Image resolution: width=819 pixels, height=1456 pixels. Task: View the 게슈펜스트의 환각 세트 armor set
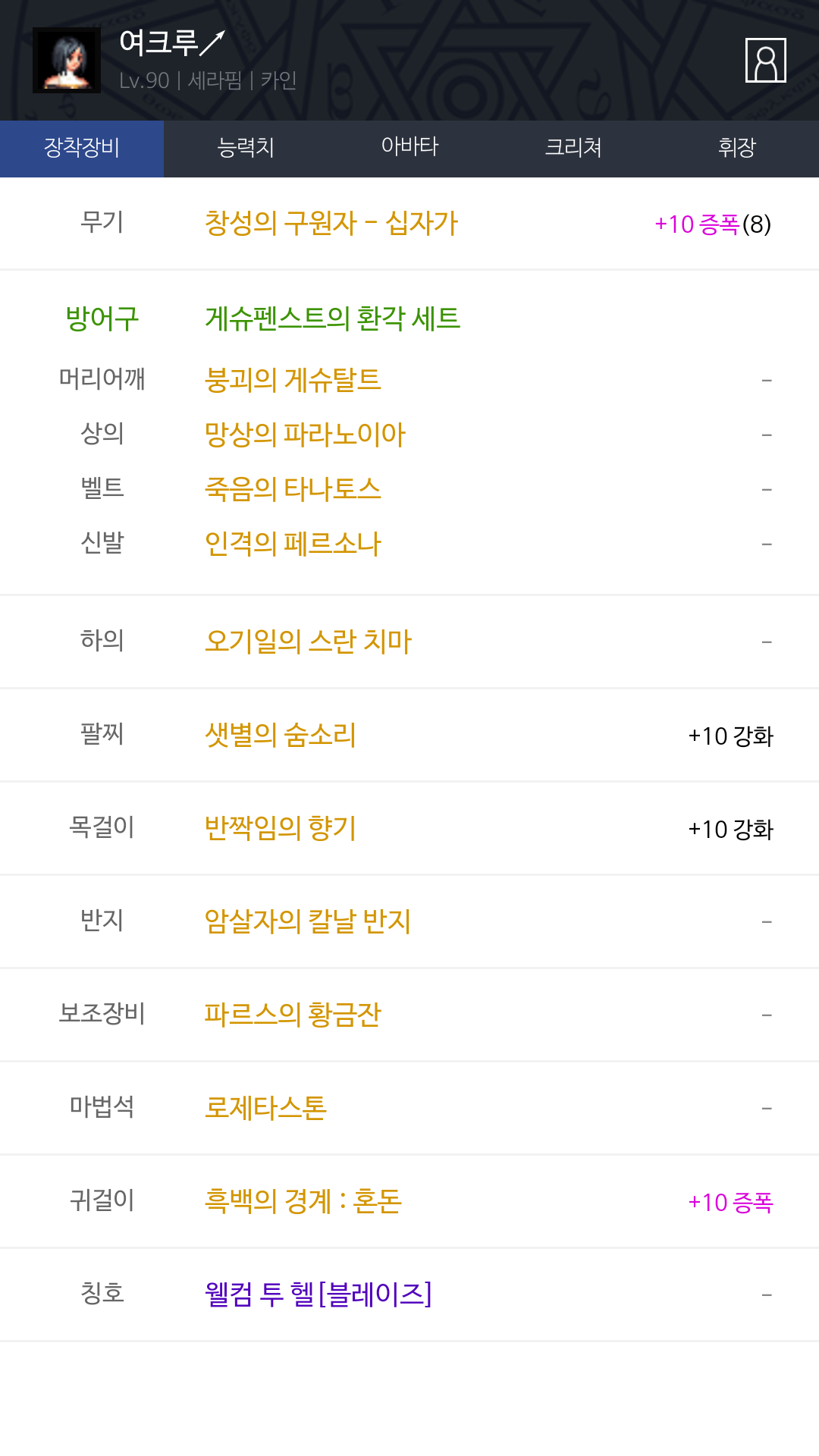[x=332, y=318]
